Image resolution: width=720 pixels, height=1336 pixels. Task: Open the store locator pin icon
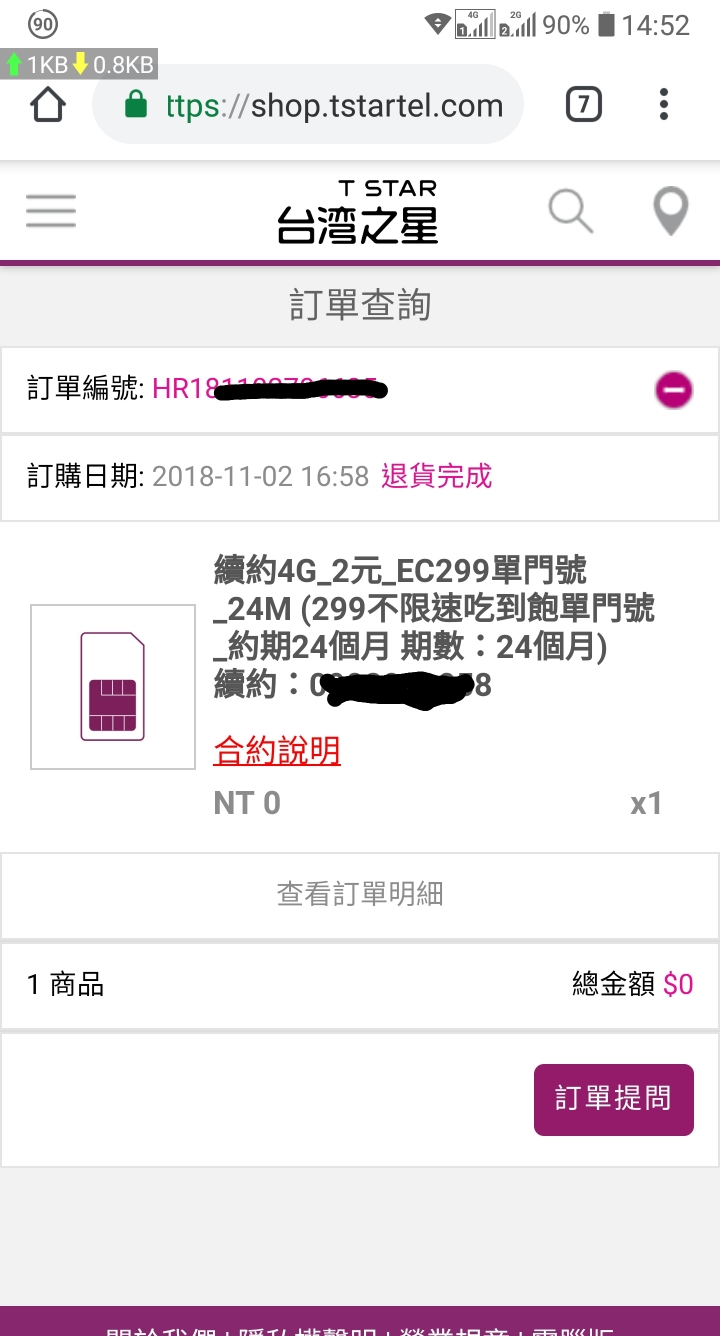click(670, 211)
